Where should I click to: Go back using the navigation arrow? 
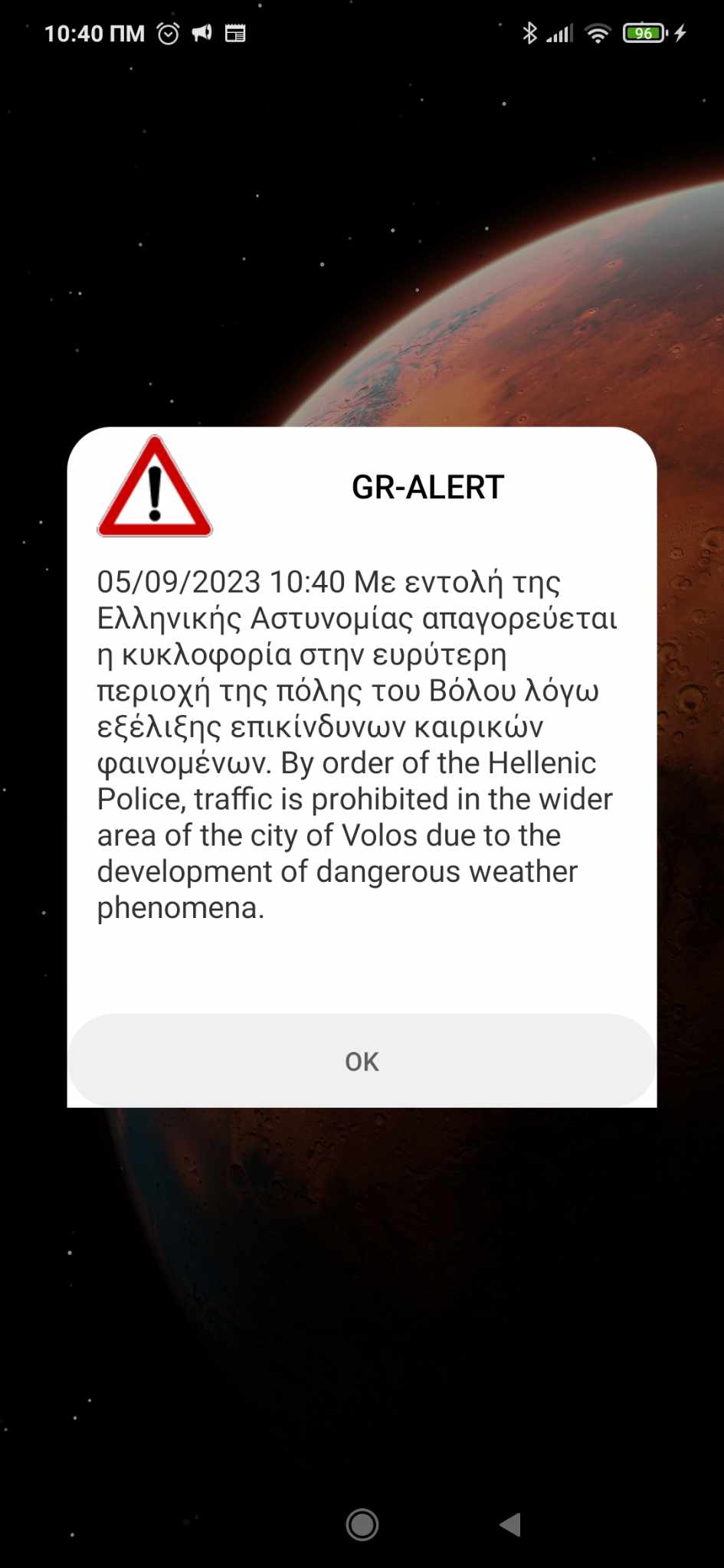click(510, 1524)
